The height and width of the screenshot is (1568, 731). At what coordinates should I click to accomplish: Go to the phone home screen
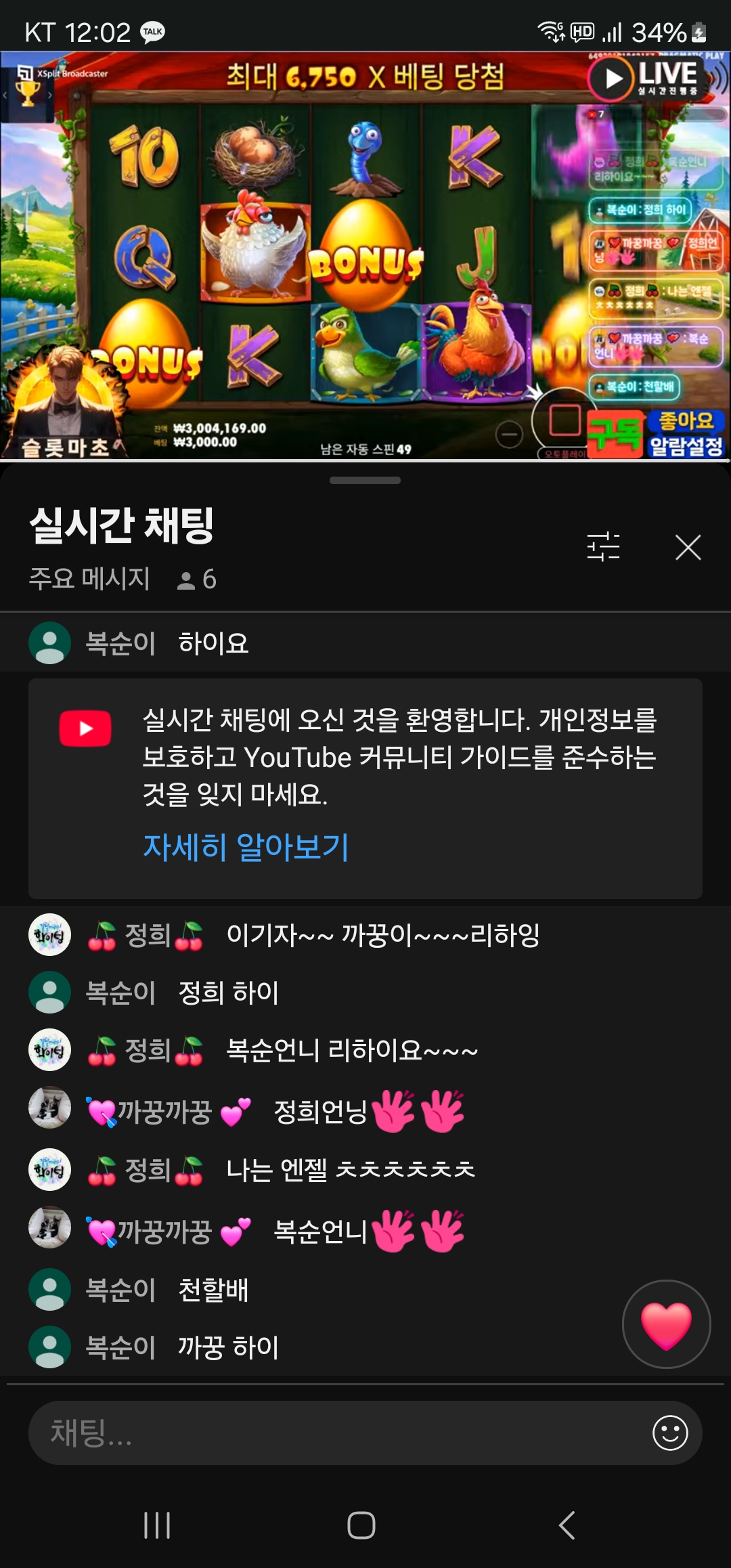(361, 1525)
